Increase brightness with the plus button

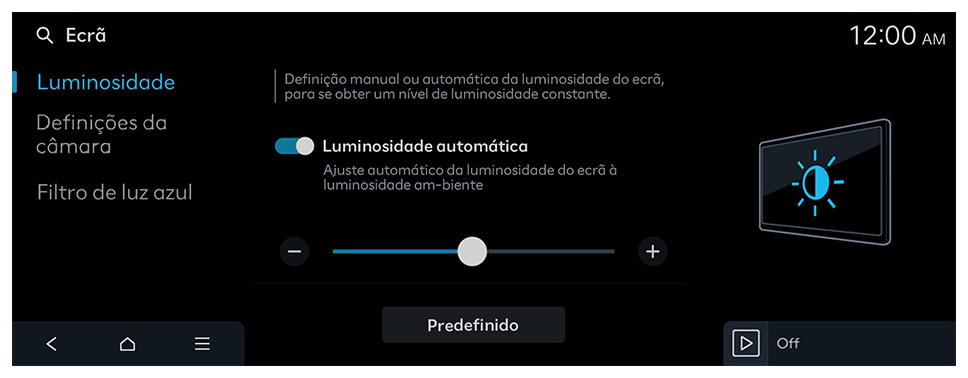[x=653, y=252]
